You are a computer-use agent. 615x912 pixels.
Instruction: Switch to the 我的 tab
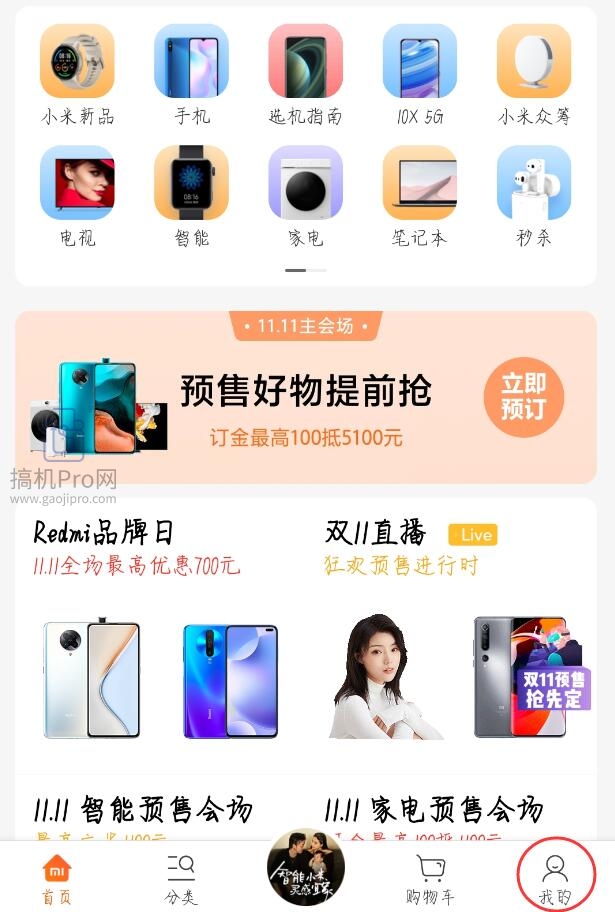[x=555, y=878]
